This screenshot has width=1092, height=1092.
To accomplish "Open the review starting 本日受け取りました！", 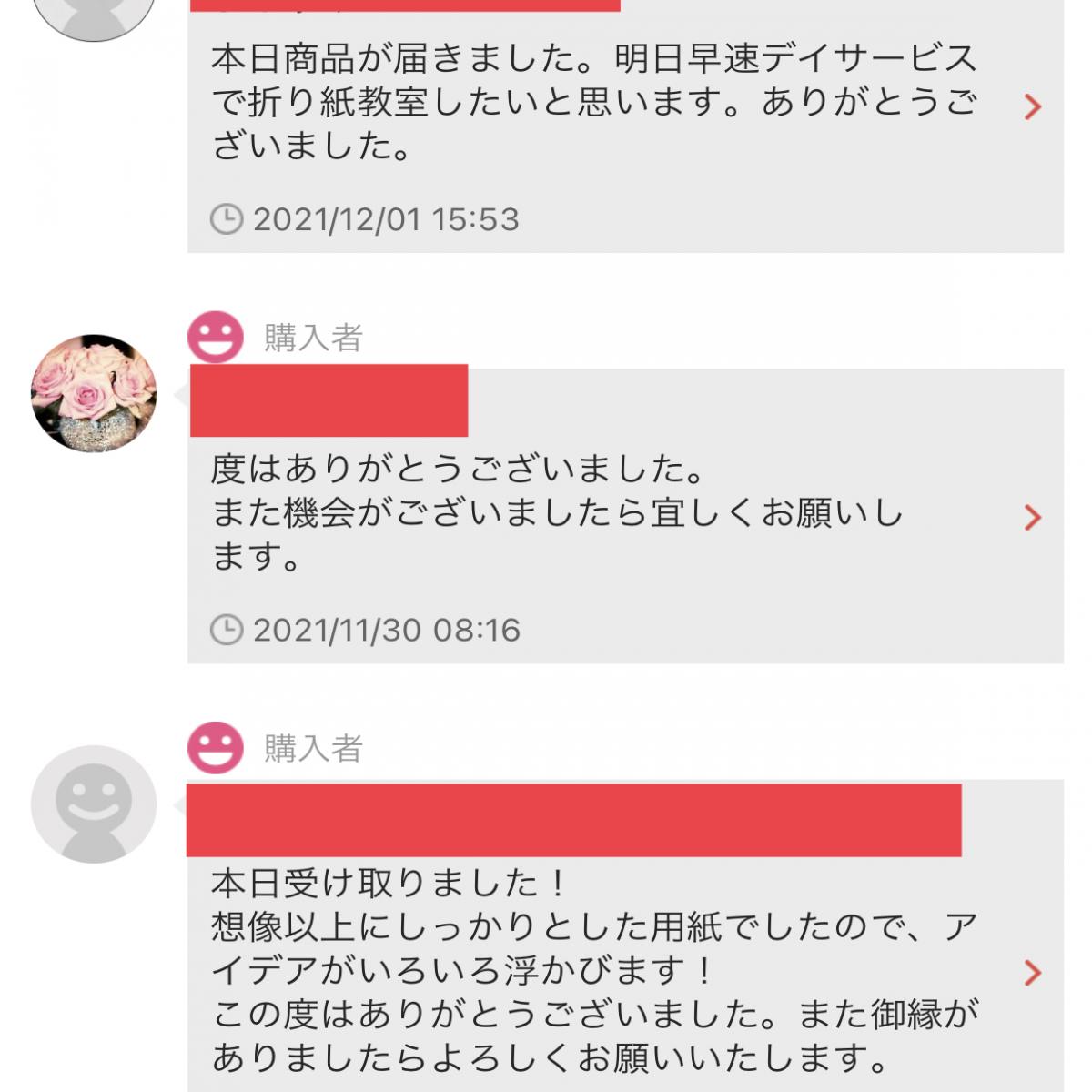I will click(x=1032, y=973).
